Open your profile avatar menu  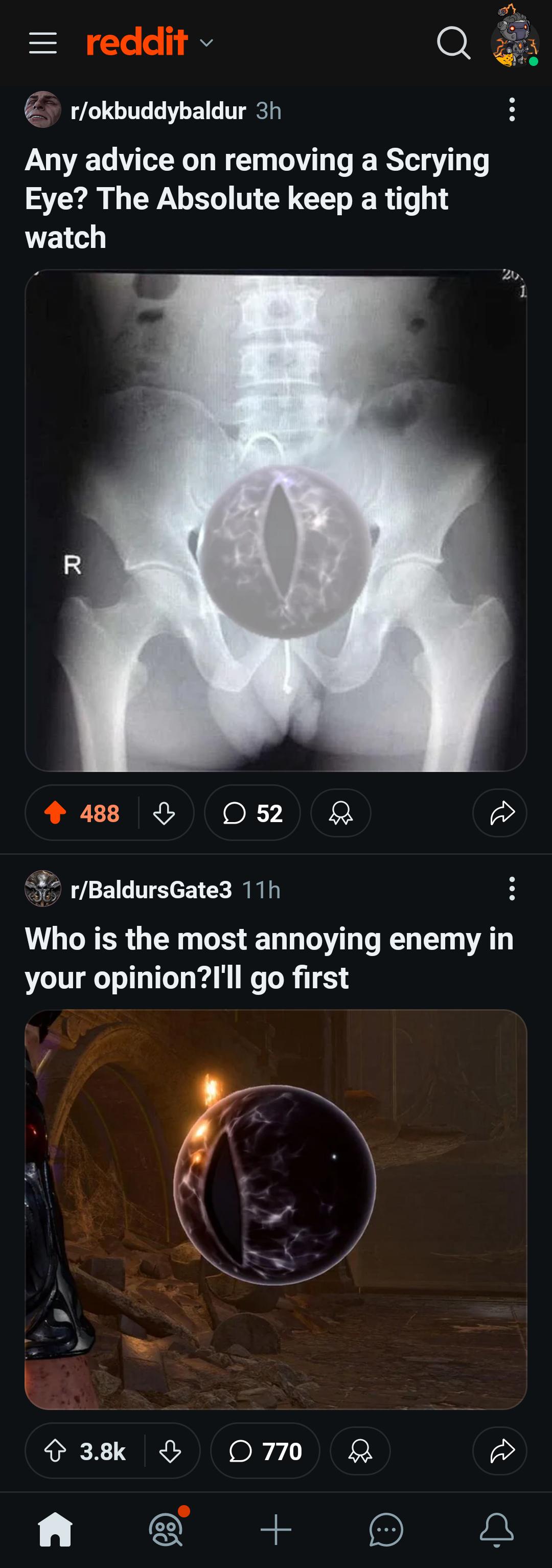(x=514, y=43)
